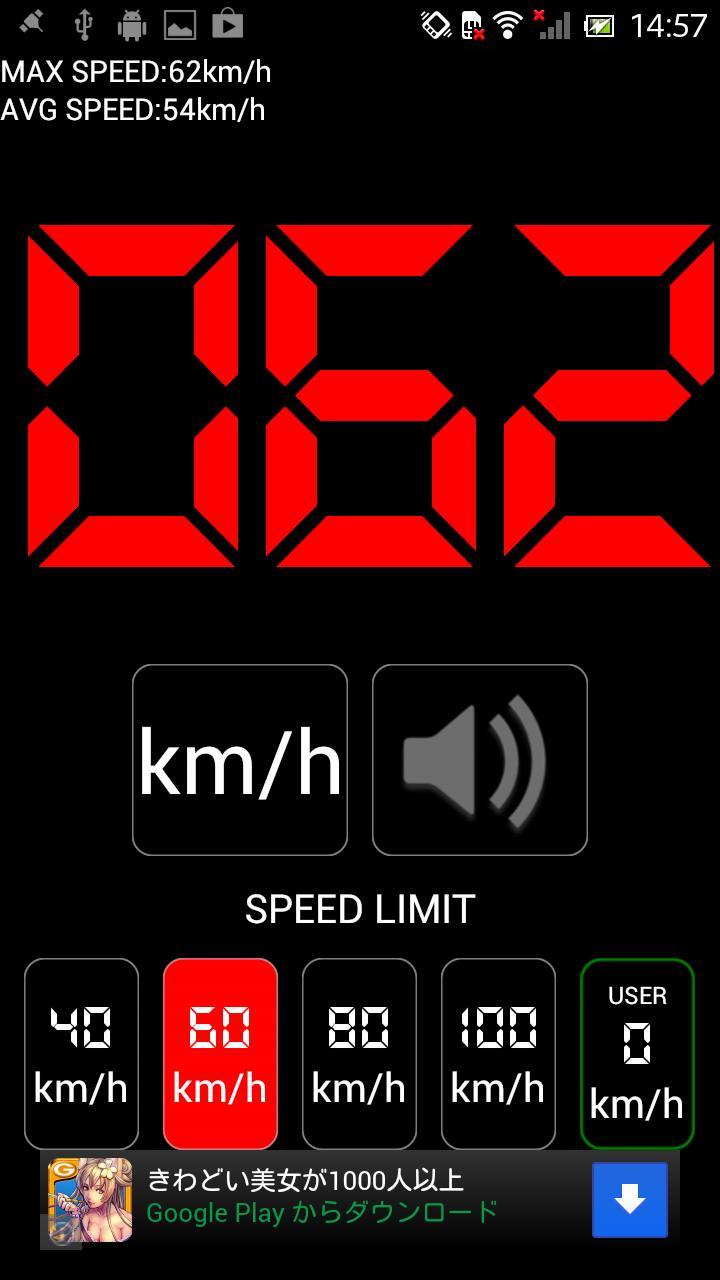Switch to the USER speed limit preset

[637, 1053]
